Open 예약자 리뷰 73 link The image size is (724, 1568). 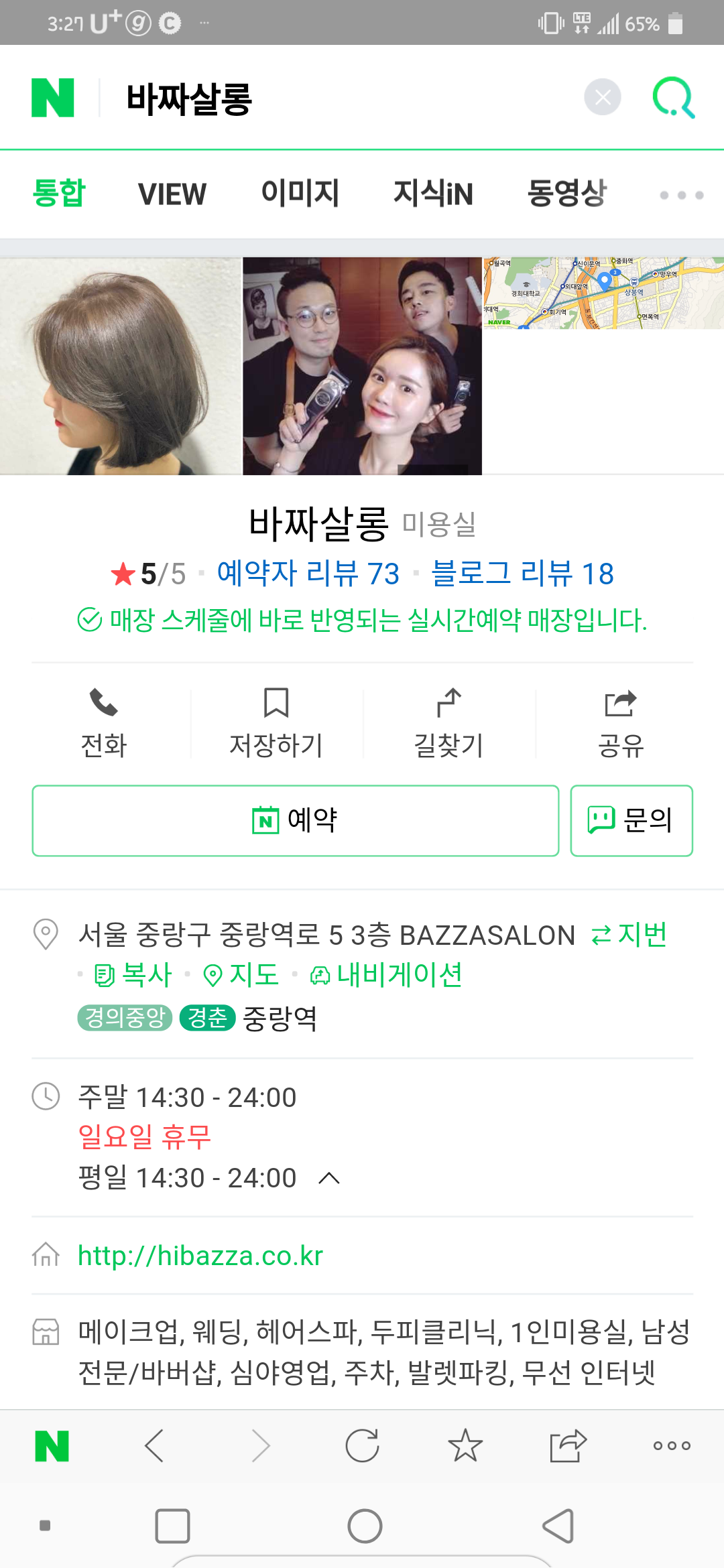308,574
